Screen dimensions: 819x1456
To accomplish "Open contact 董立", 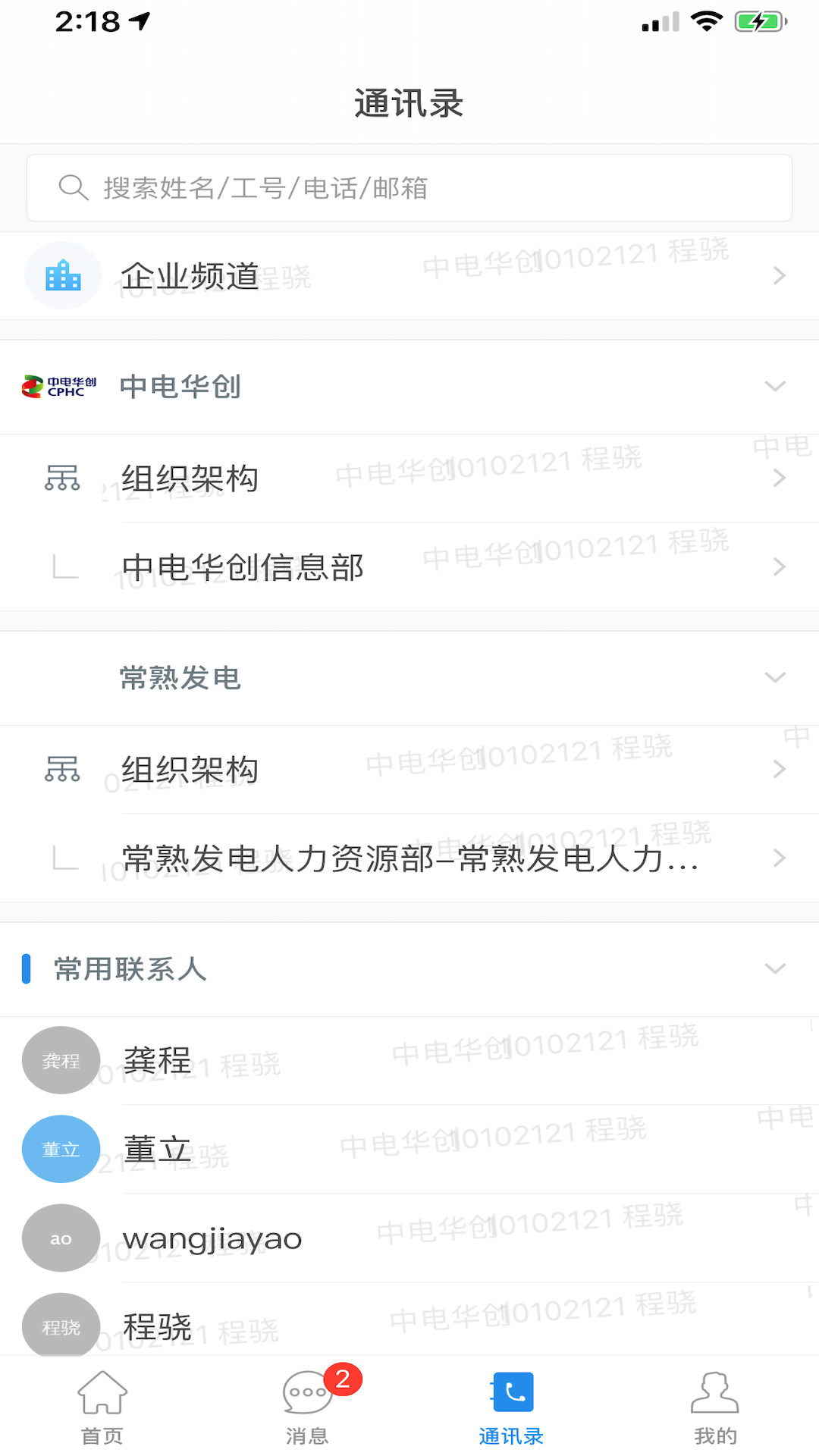I will [x=409, y=1149].
